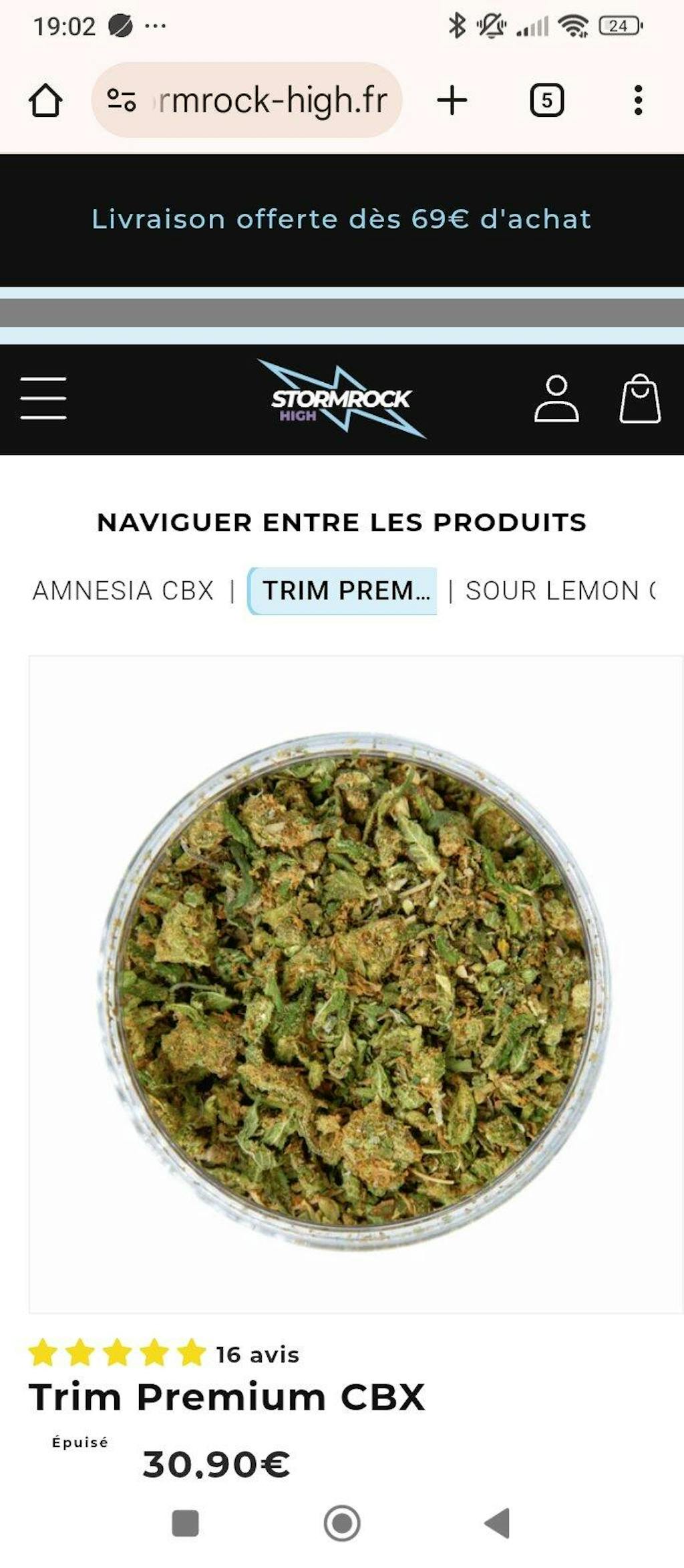Open the browser overflow menu

[638, 101]
